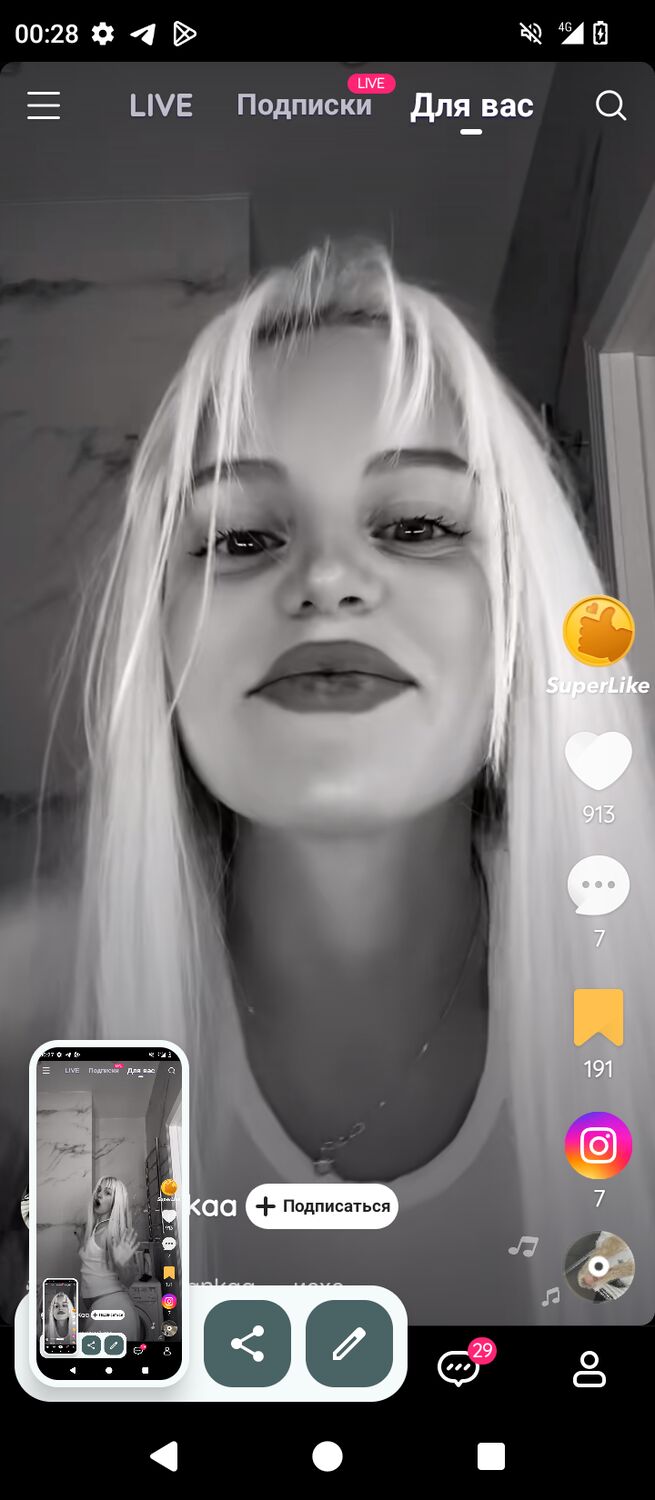Open the screenshot preview thumbnail
The image size is (655, 1500).
[x=109, y=1214]
